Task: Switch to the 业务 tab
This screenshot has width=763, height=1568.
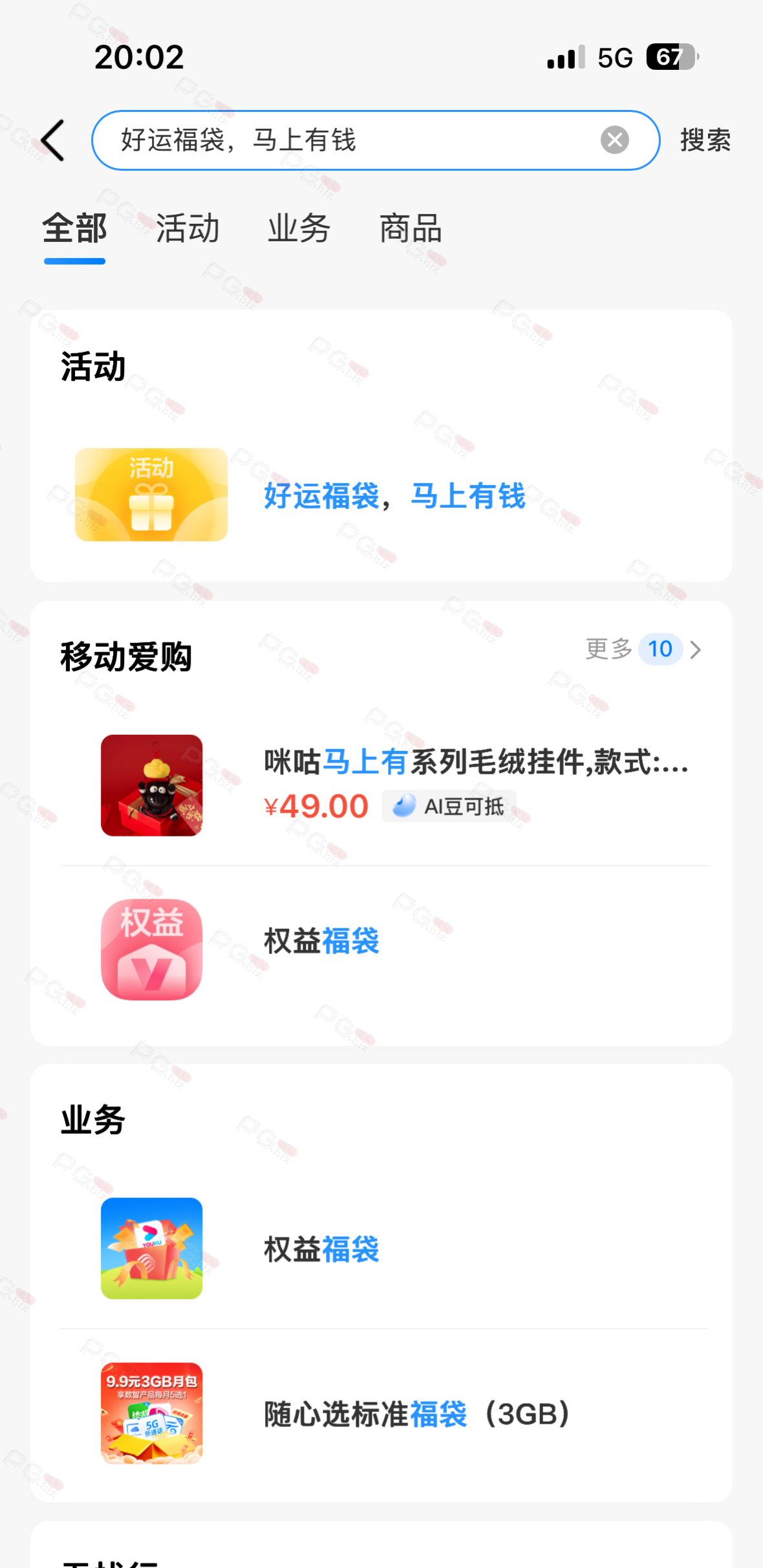Action: point(299,229)
